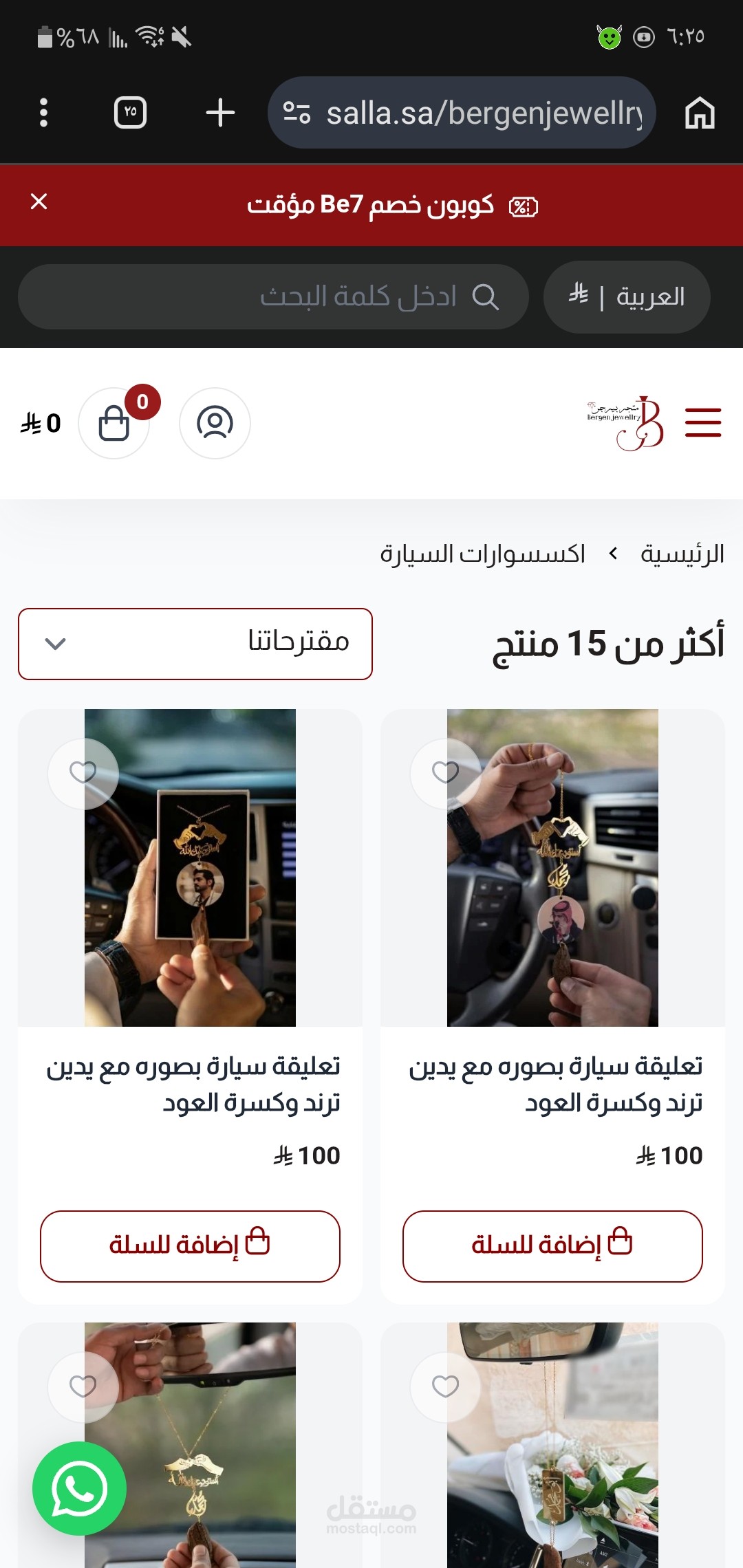Open the browser tabs switcher showing 25
The height and width of the screenshot is (1568, 743).
click(131, 113)
